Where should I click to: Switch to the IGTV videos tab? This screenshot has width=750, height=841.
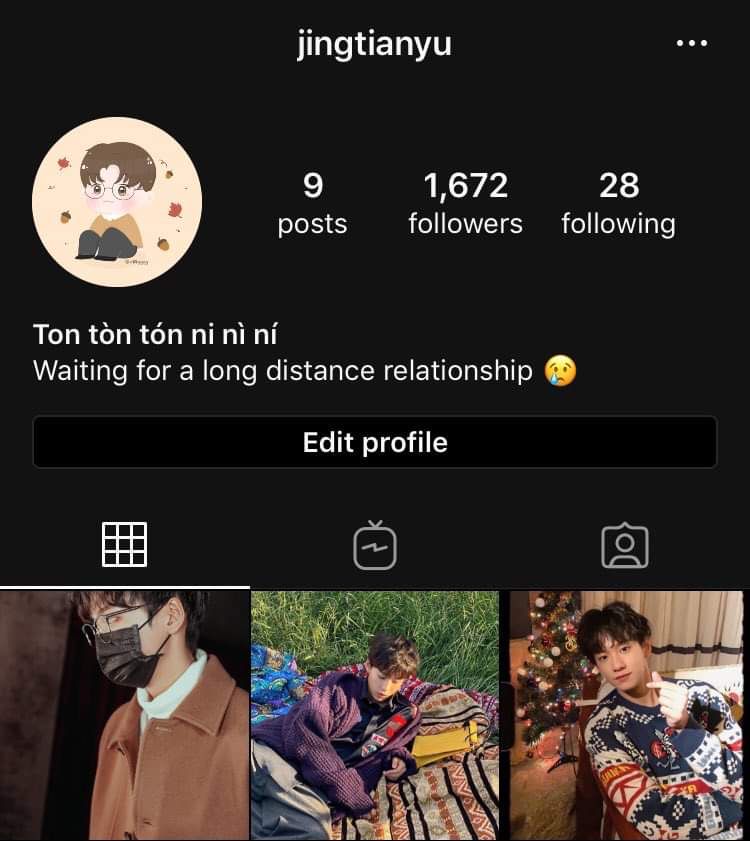[375, 545]
